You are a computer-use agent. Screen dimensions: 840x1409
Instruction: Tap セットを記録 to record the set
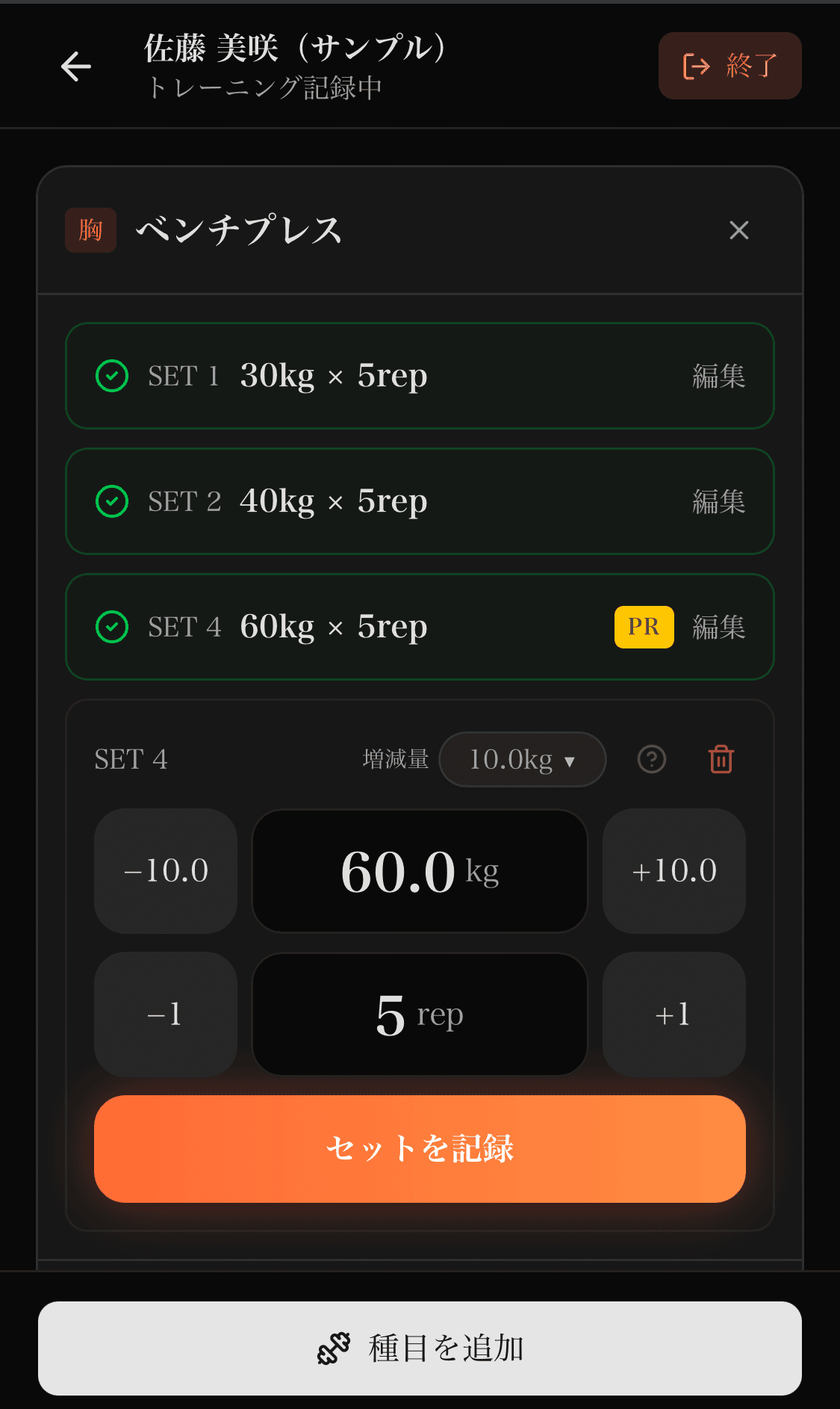[x=420, y=1149]
